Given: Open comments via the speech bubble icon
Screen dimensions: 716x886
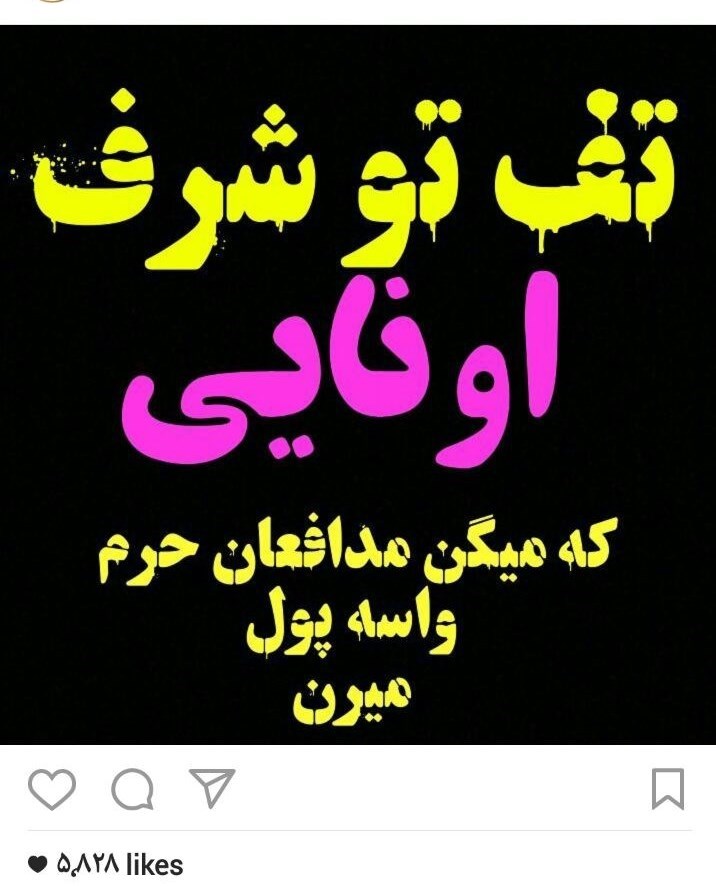Looking at the screenshot, I should (x=132, y=790).
